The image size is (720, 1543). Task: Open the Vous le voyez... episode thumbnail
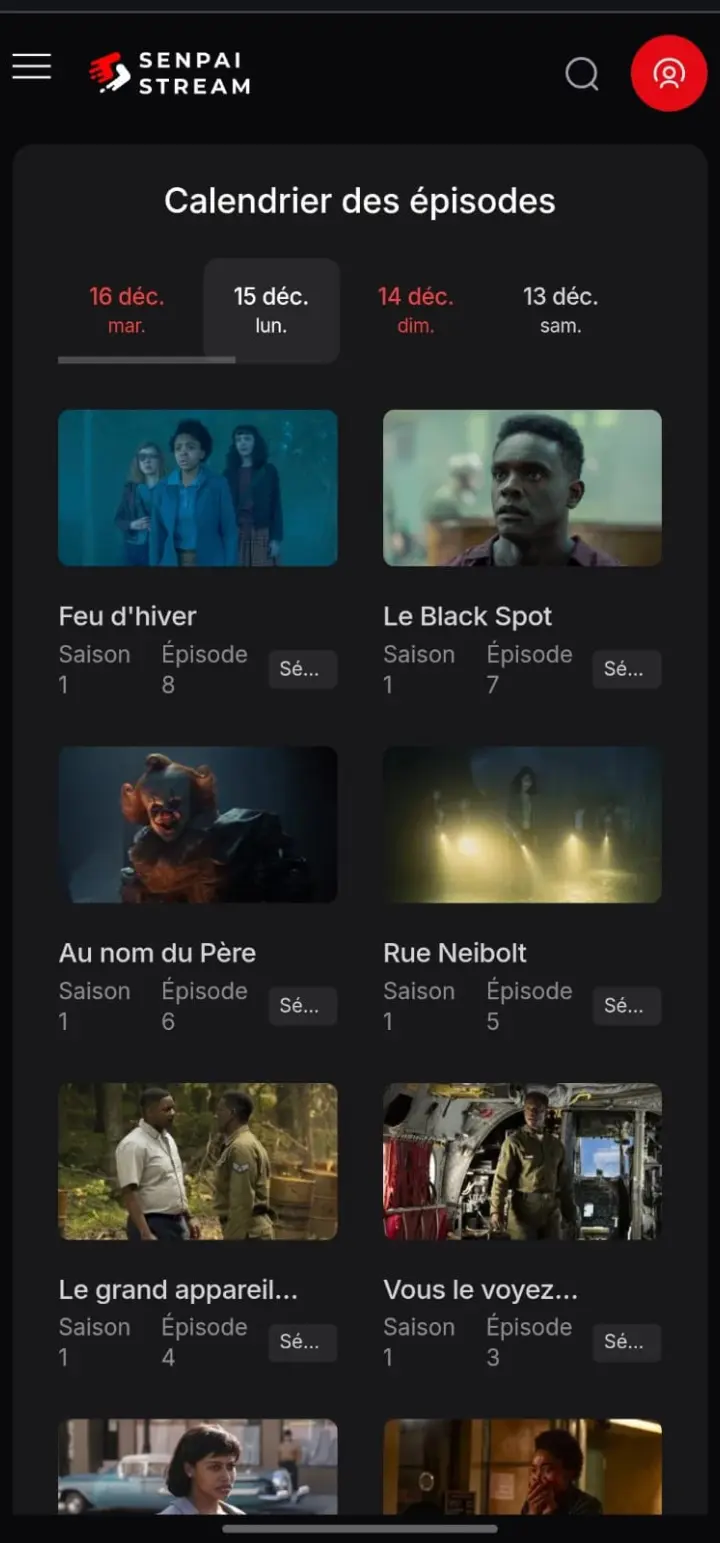pos(522,1161)
